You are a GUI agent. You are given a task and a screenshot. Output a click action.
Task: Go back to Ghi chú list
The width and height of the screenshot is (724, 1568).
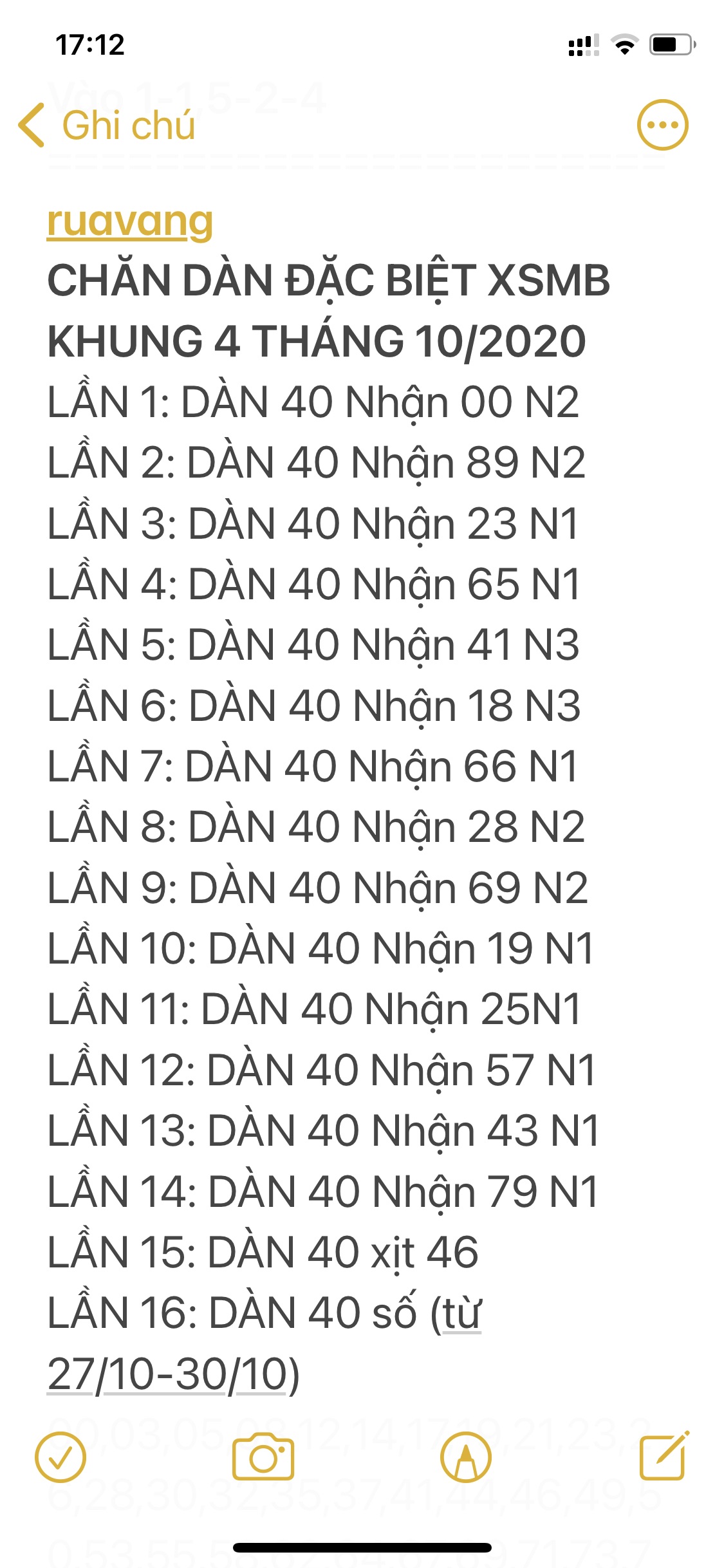(106, 125)
